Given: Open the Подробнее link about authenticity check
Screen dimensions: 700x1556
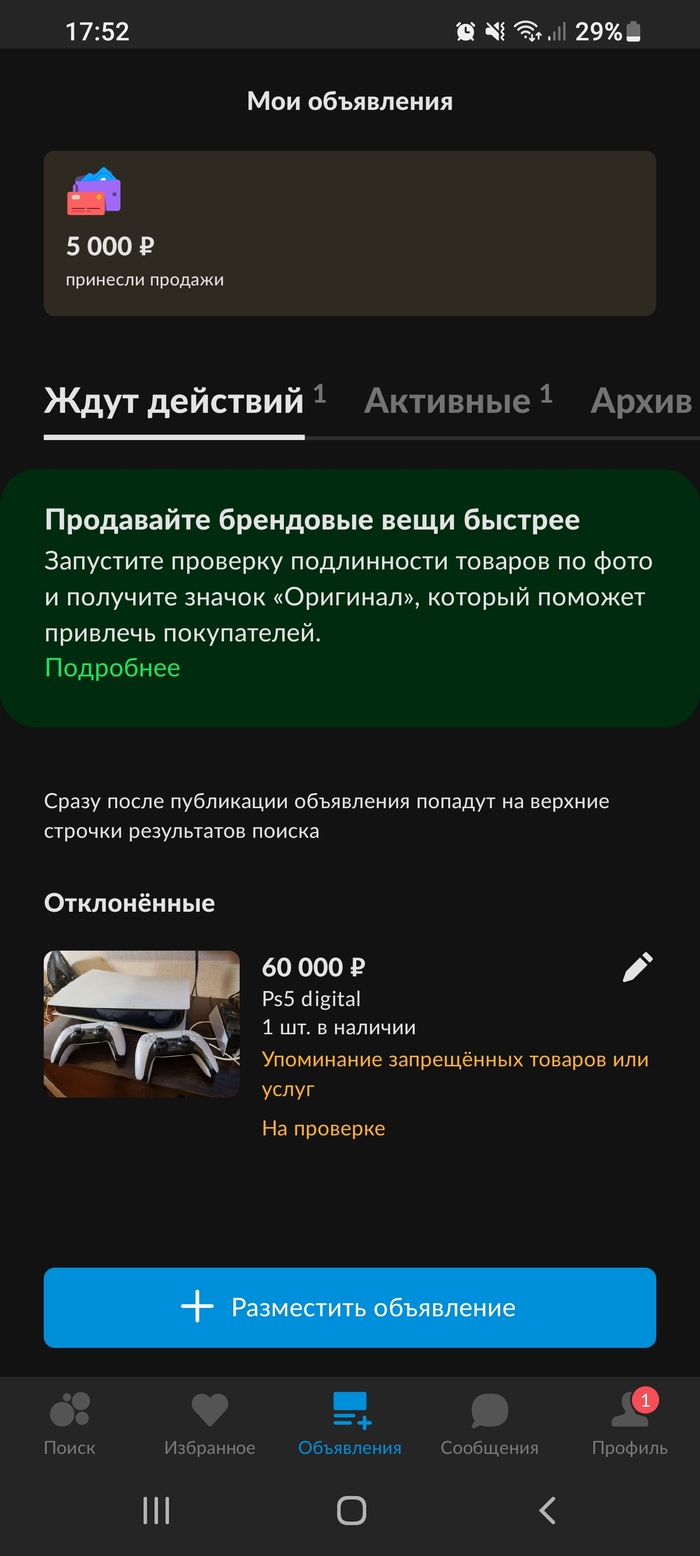Looking at the screenshot, I should pyautogui.click(x=112, y=668).
